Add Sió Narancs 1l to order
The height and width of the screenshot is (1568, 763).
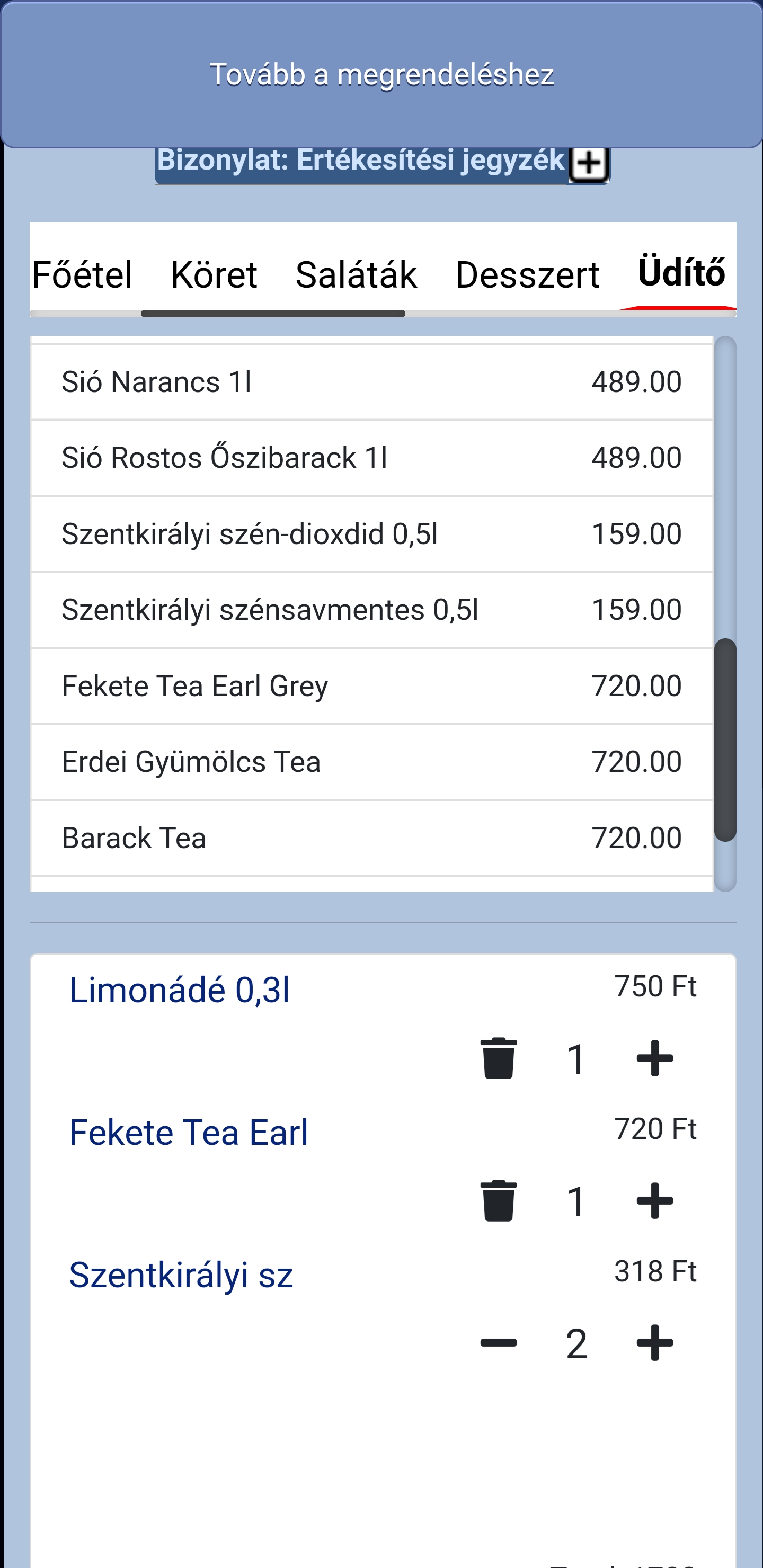coord(371,382)
